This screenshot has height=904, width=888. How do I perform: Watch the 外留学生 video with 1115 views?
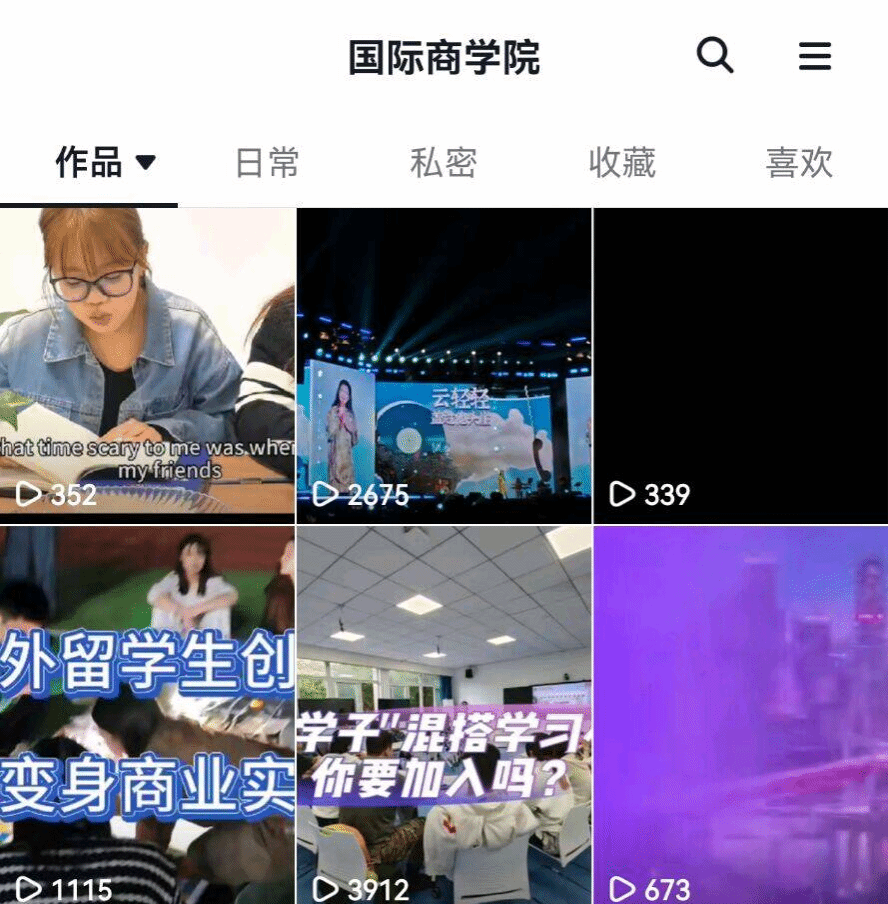(x=147, y=715)
